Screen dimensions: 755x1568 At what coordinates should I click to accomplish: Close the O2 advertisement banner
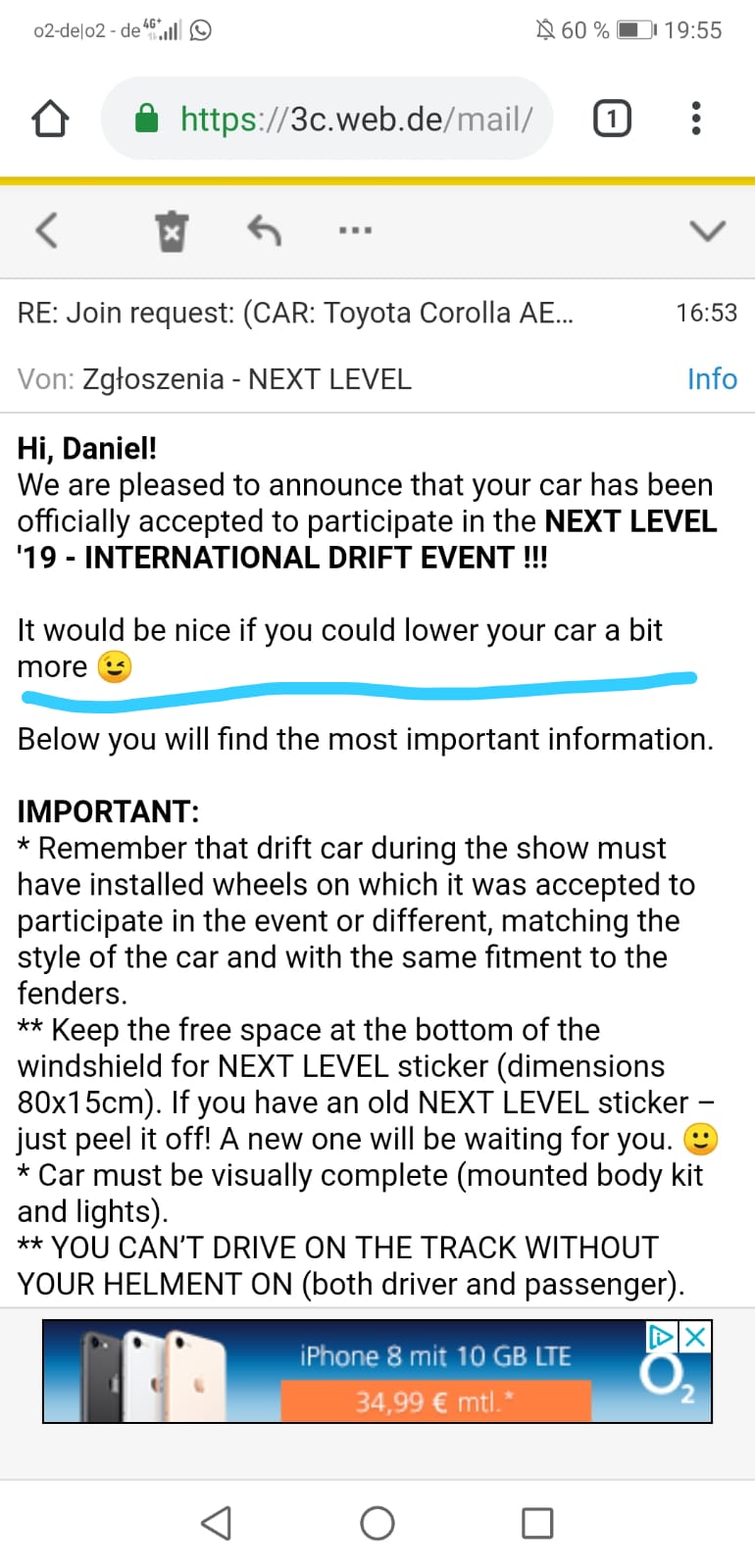(x=695, y=1336)
